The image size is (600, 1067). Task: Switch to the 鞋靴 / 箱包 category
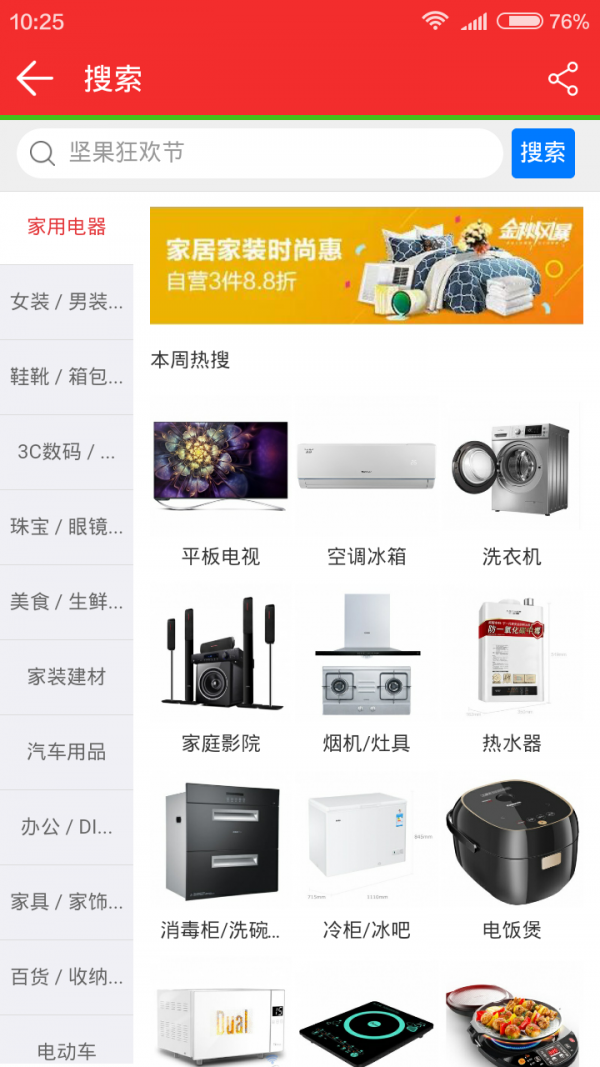pyautogui.click(x=66, y=377)
